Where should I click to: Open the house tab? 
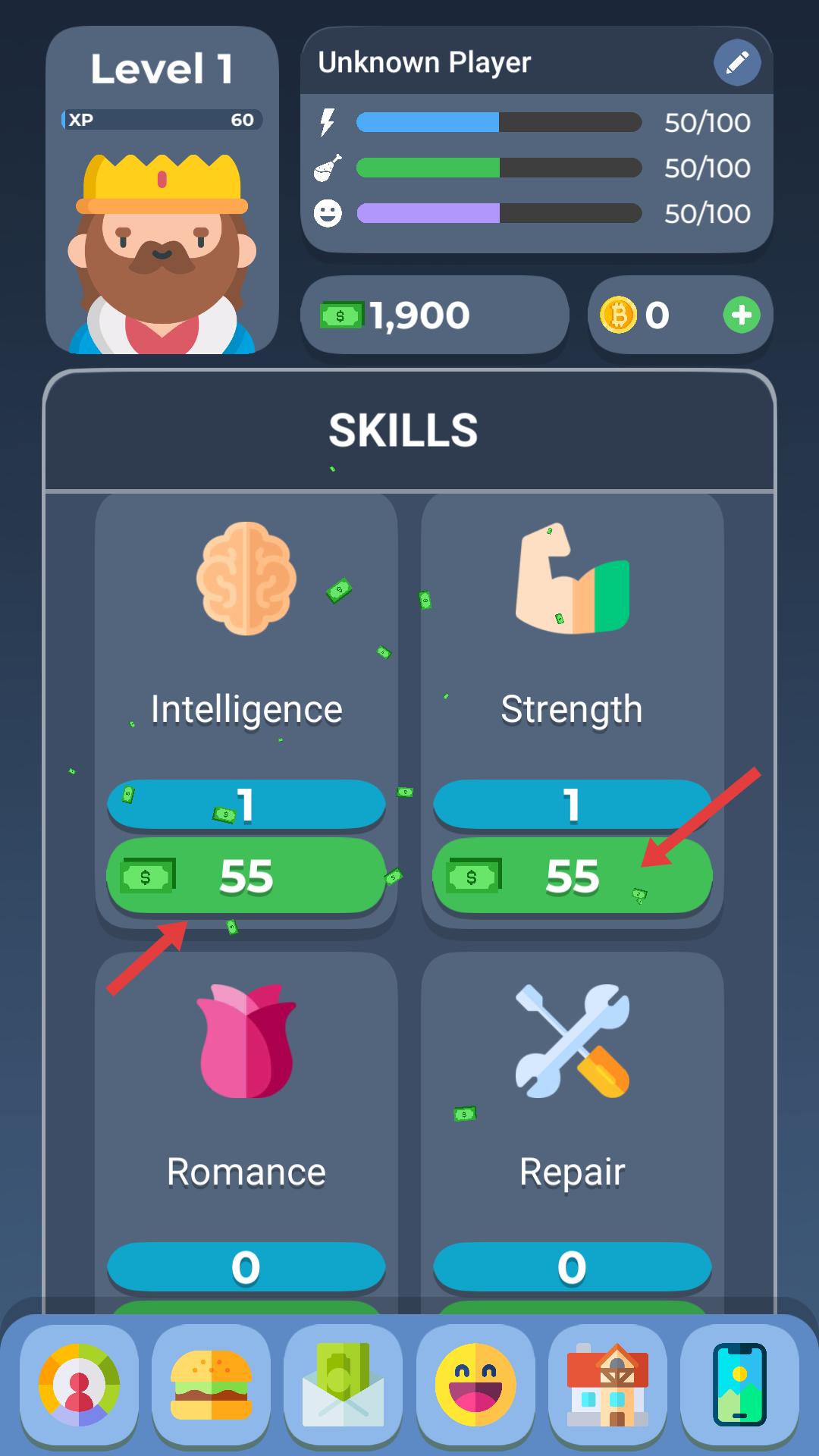607,1385
